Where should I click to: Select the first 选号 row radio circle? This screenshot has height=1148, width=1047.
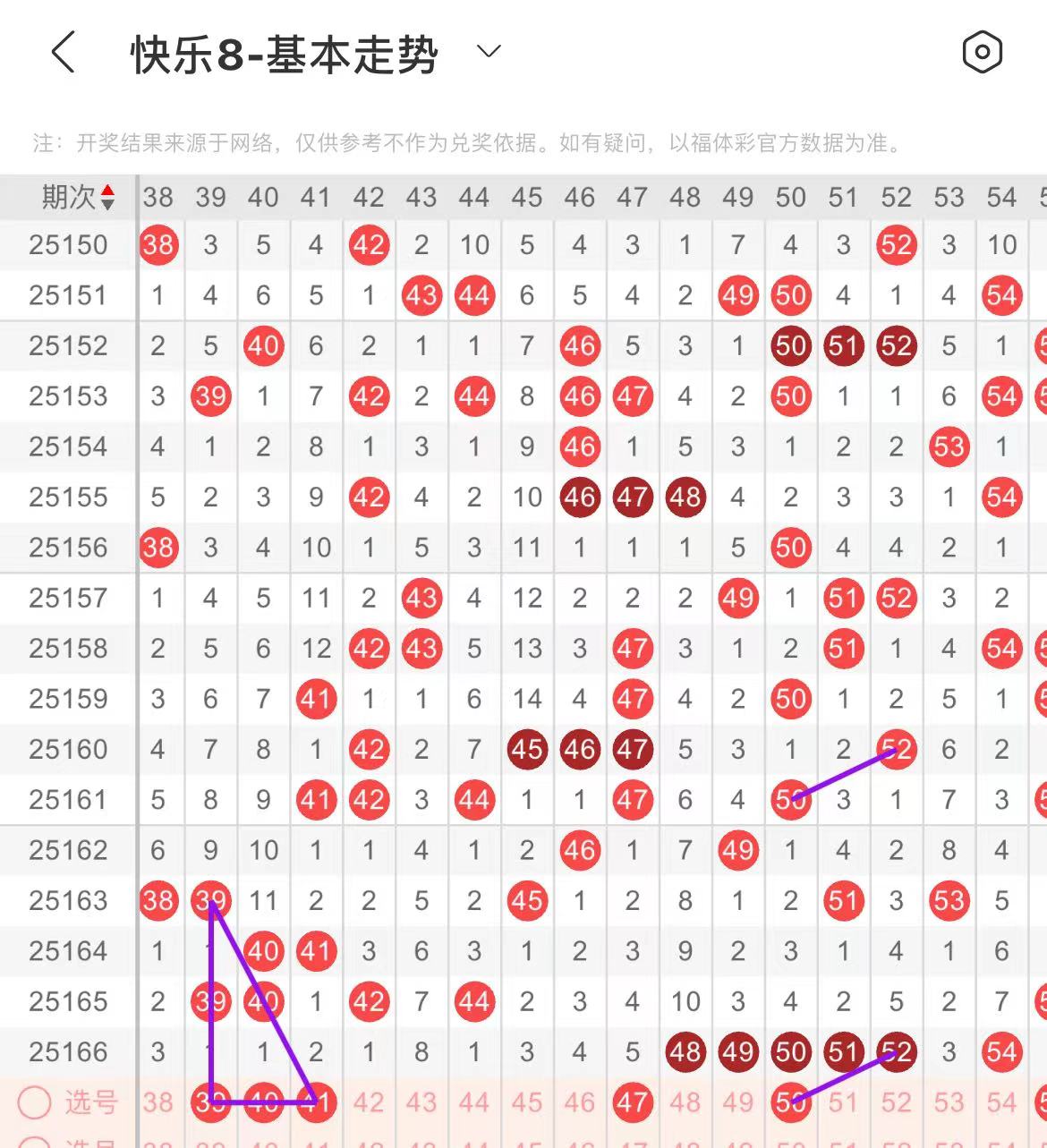tap(34, 1103)
